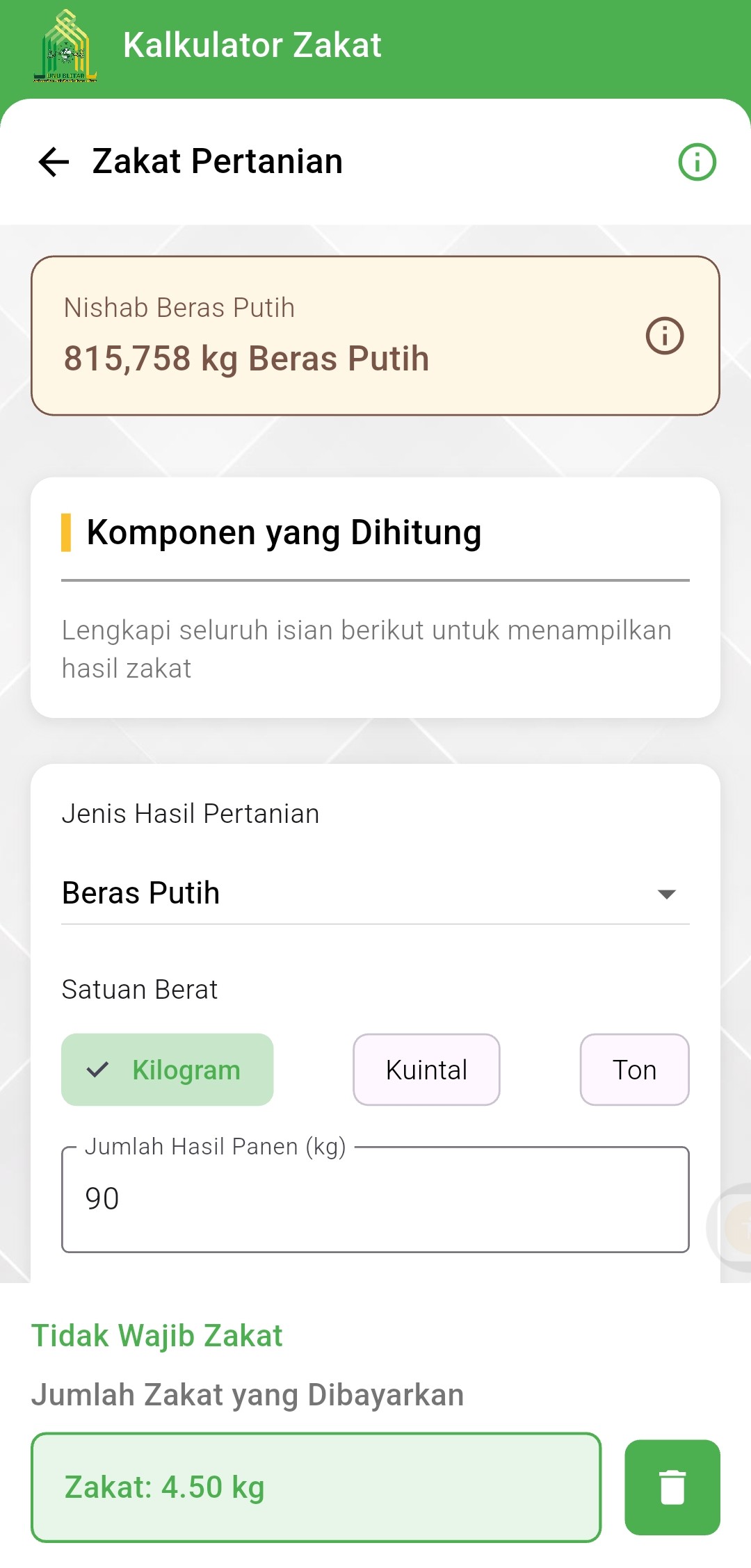Screen dimensions: 751x1568
Task: Switch weight unit to Kuintal
Action: click(426, 1070)
